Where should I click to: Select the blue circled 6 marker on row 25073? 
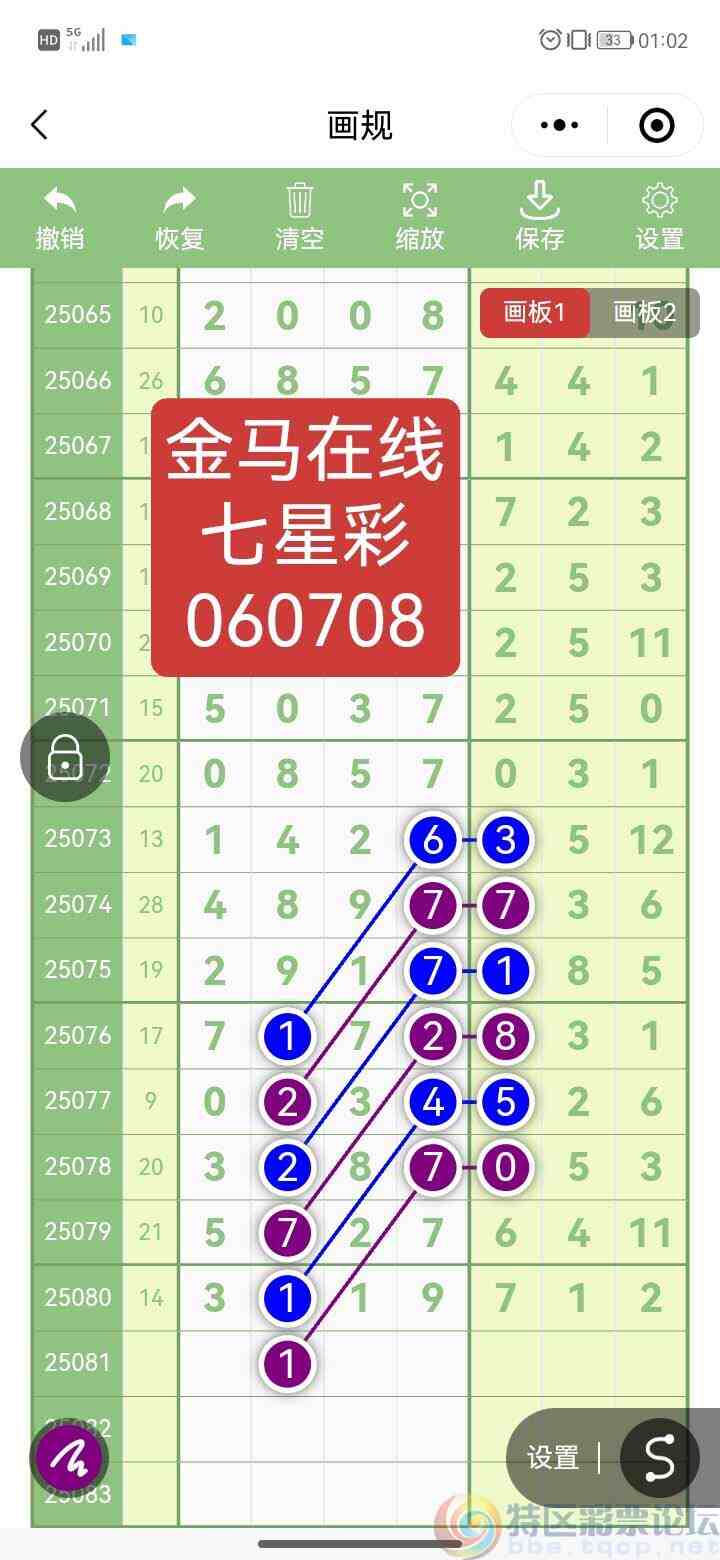pos(432,839)
